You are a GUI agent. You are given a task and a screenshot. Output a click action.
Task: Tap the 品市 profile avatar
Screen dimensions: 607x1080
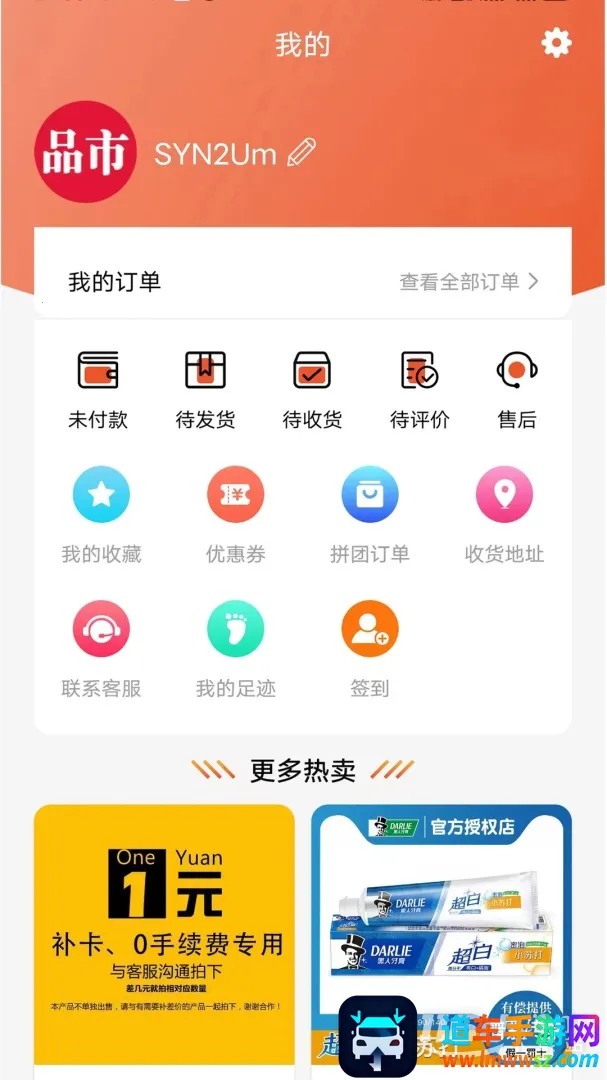click(85, 152)
